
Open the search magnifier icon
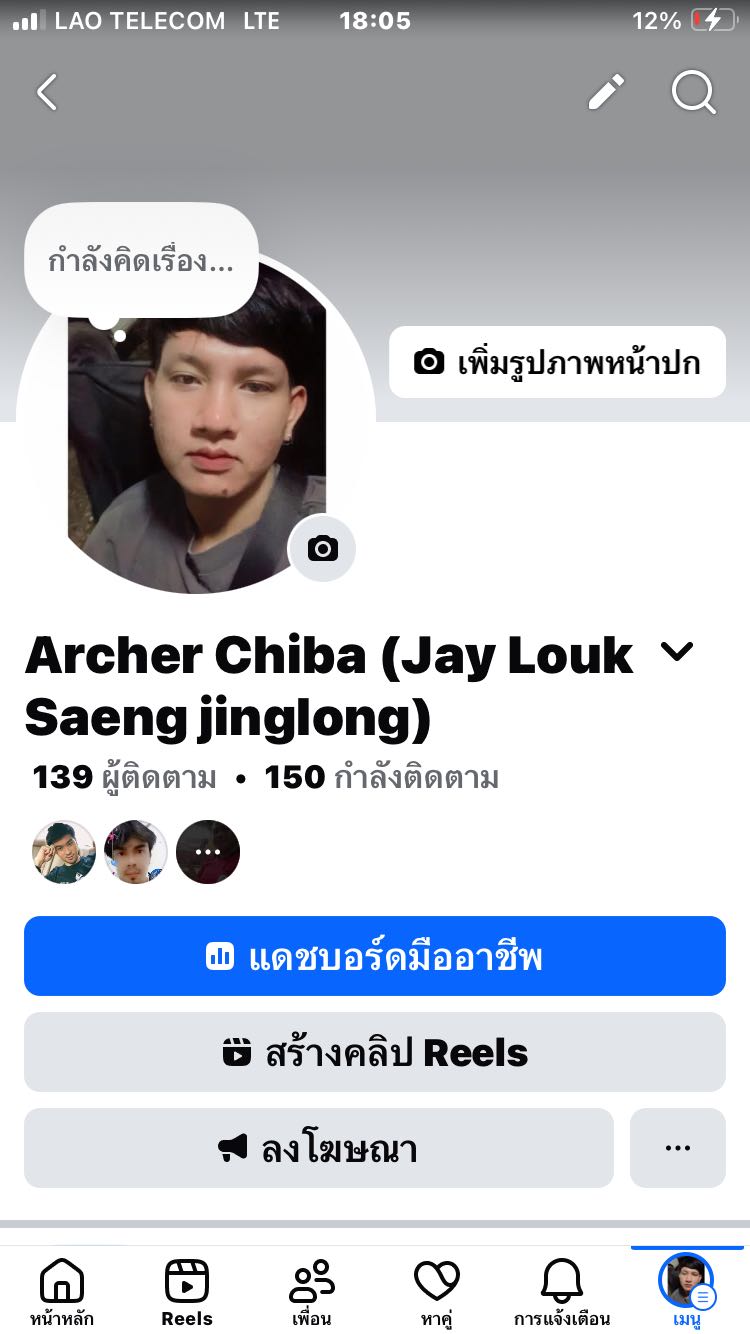[693, 93]
